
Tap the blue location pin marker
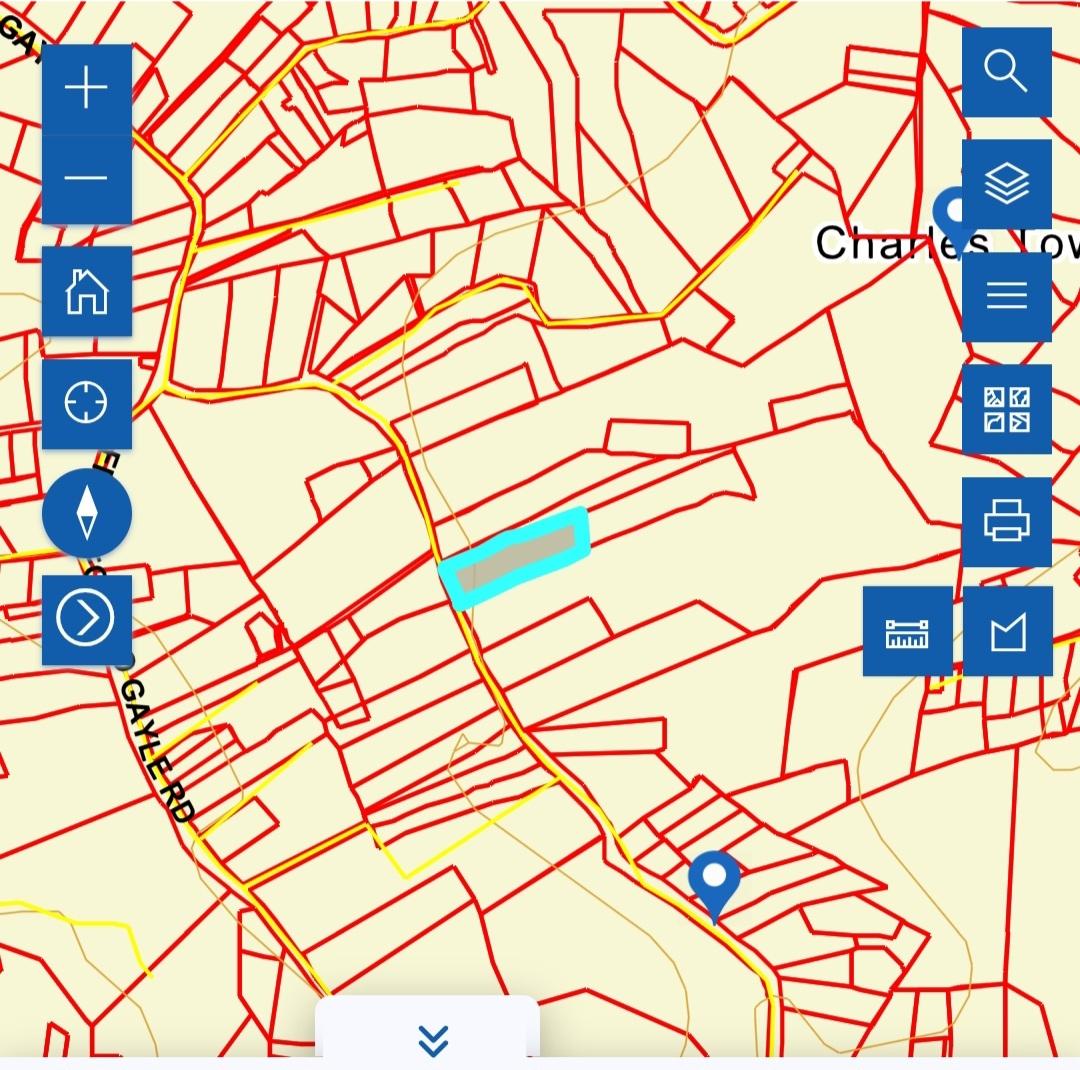click(714, 879)
